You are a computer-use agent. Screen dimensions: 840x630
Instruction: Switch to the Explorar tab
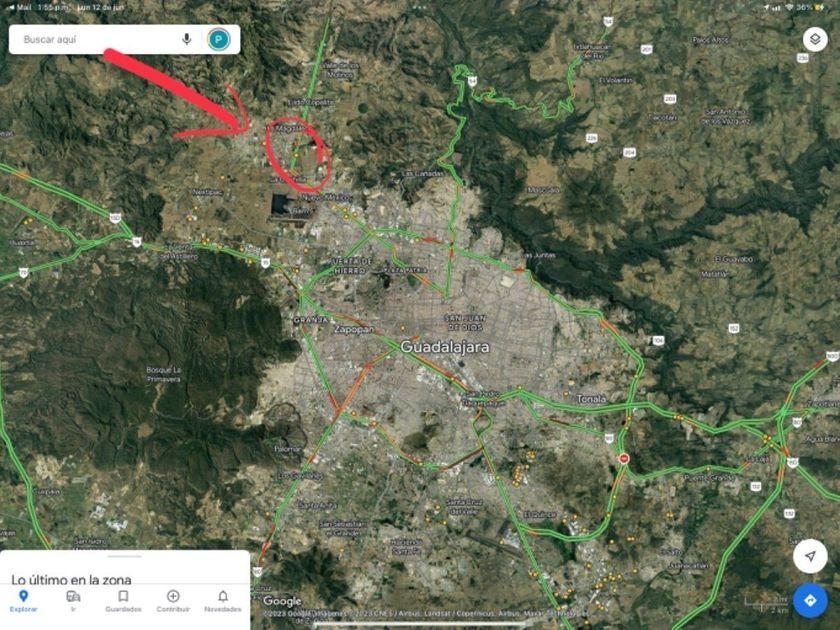[x=24, y=601]
